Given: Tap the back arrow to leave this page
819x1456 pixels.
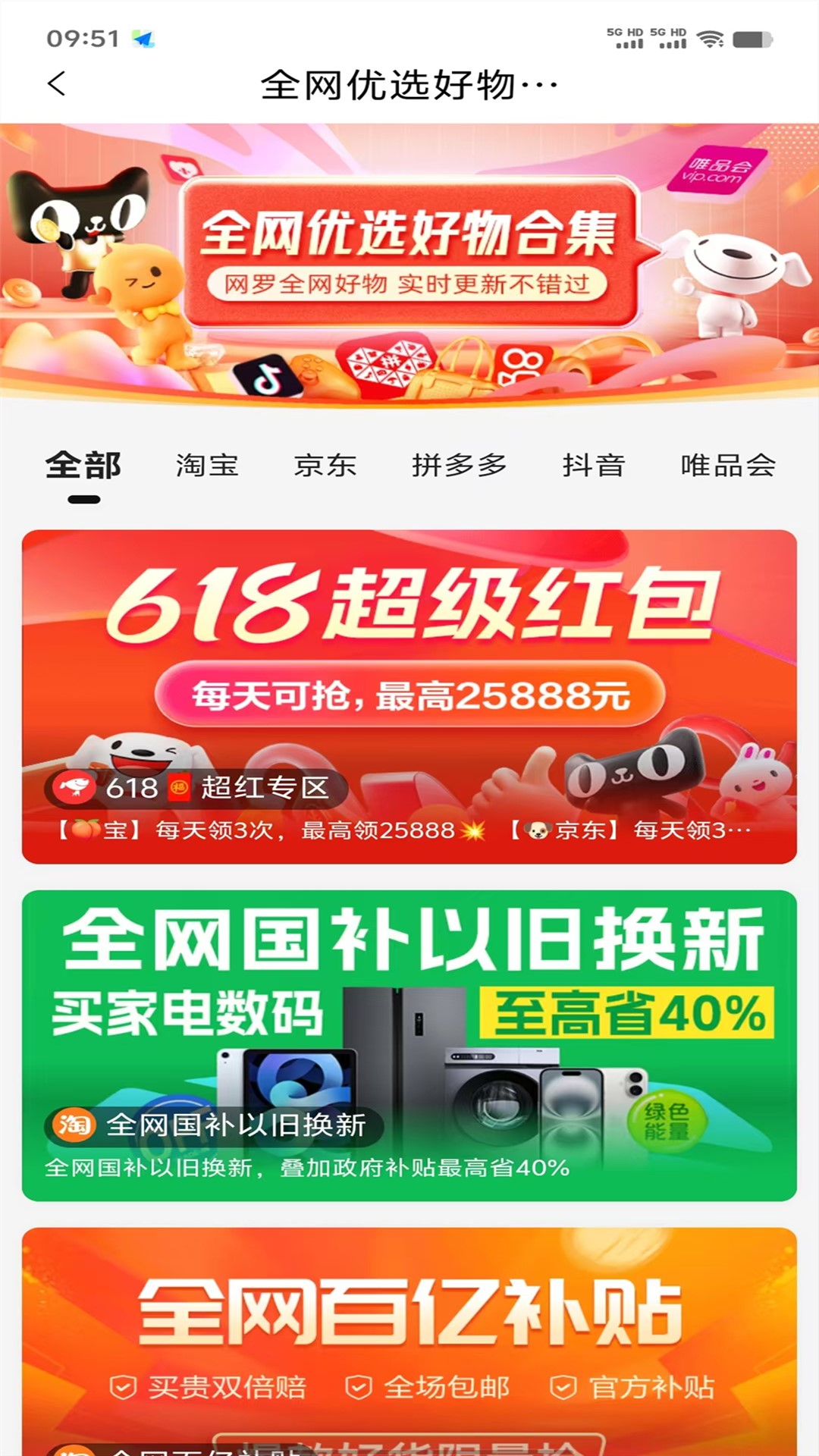Looking at the screenshot, I should click(55, 85).
